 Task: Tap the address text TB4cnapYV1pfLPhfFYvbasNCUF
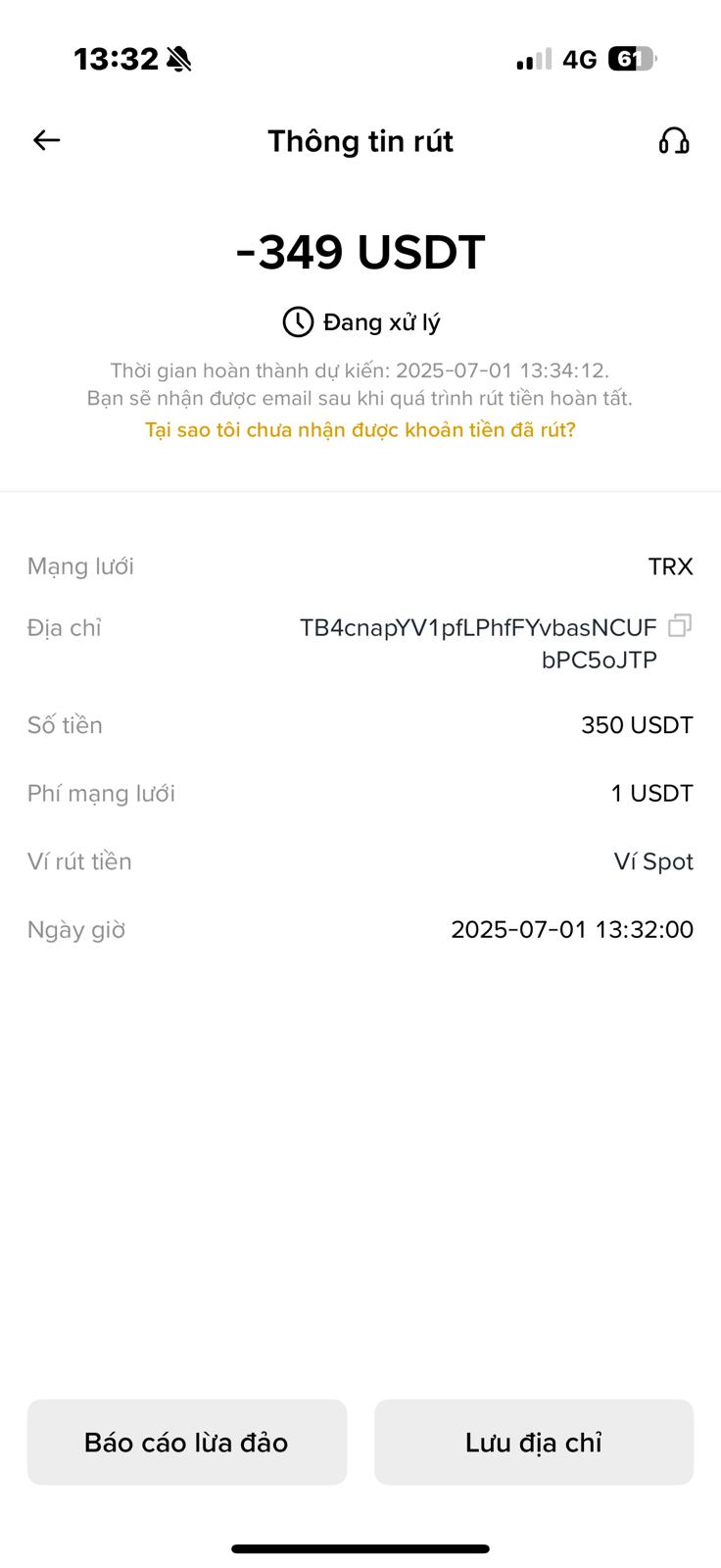coord(477,627)
